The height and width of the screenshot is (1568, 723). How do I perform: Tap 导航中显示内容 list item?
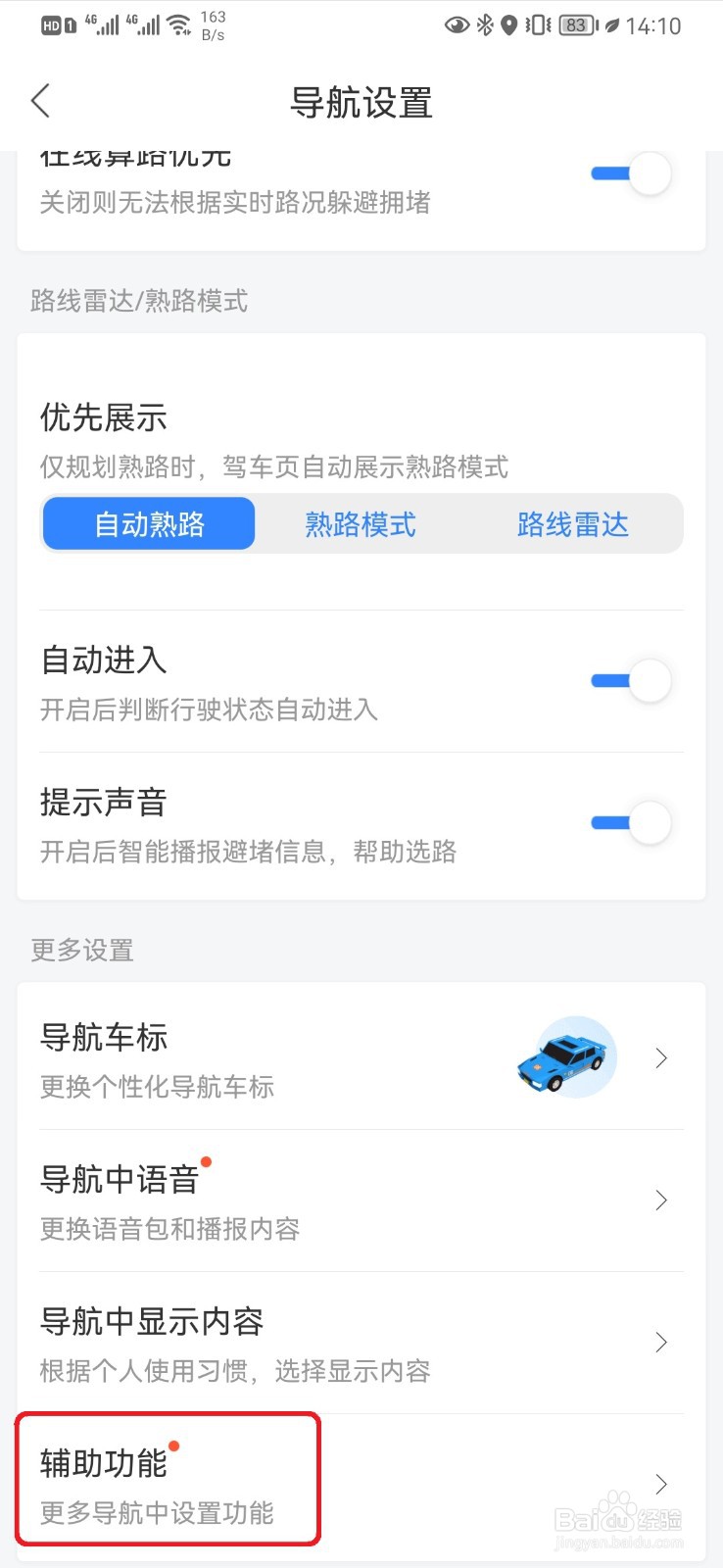click(x=294, y=1343)
